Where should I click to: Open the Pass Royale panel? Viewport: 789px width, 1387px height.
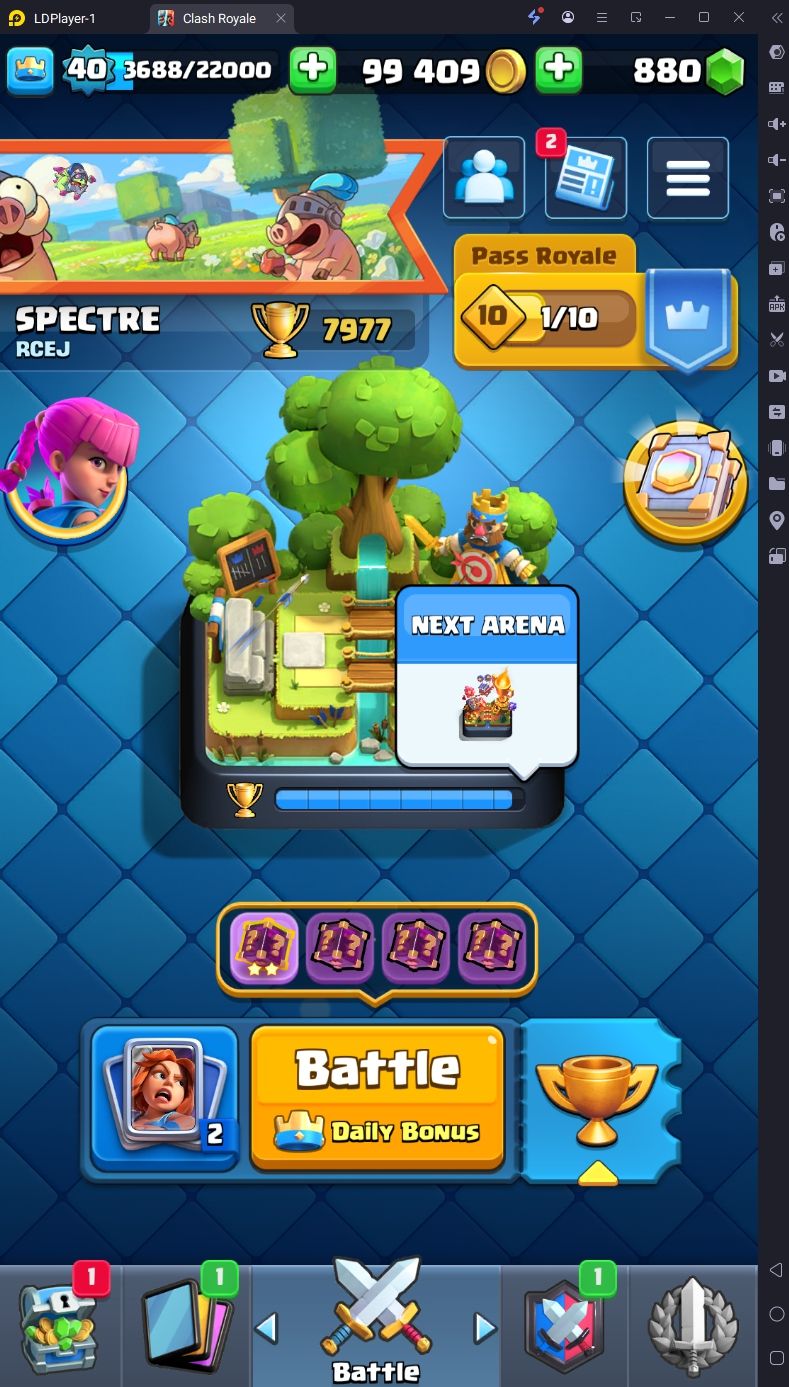point(595,302)
